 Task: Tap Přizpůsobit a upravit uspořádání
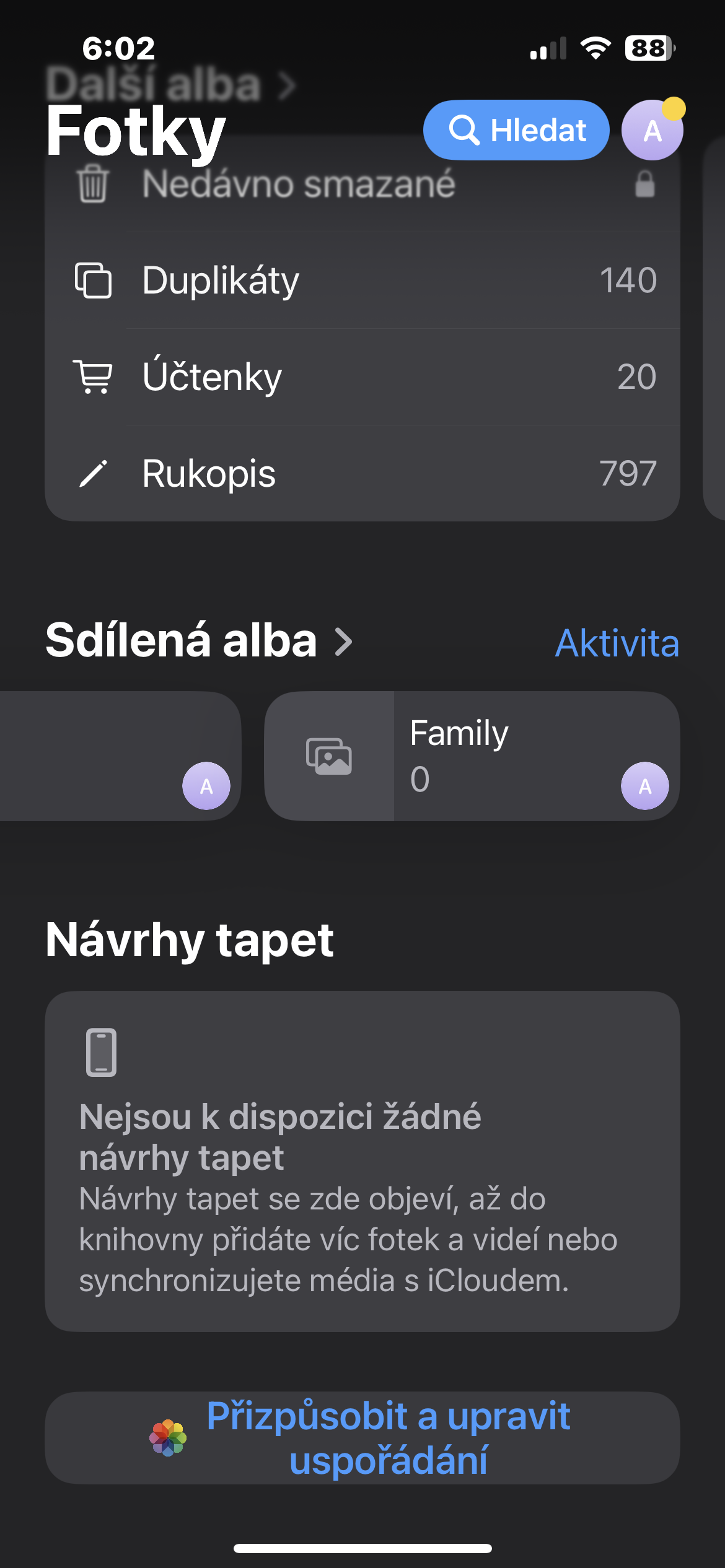pyautogui.click(x=362, y=1437)
